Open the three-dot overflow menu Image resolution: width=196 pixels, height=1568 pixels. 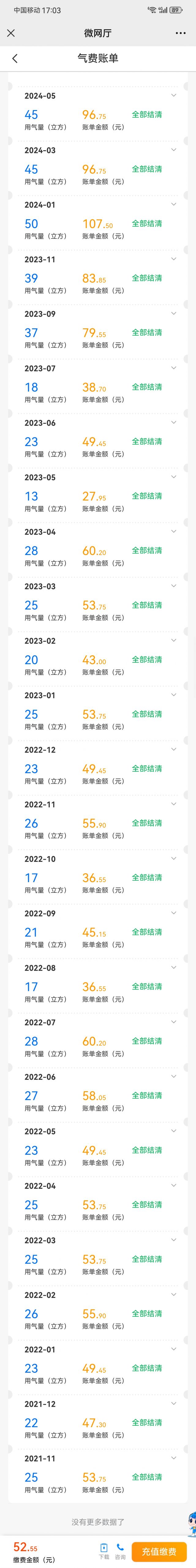coord(180,33)
